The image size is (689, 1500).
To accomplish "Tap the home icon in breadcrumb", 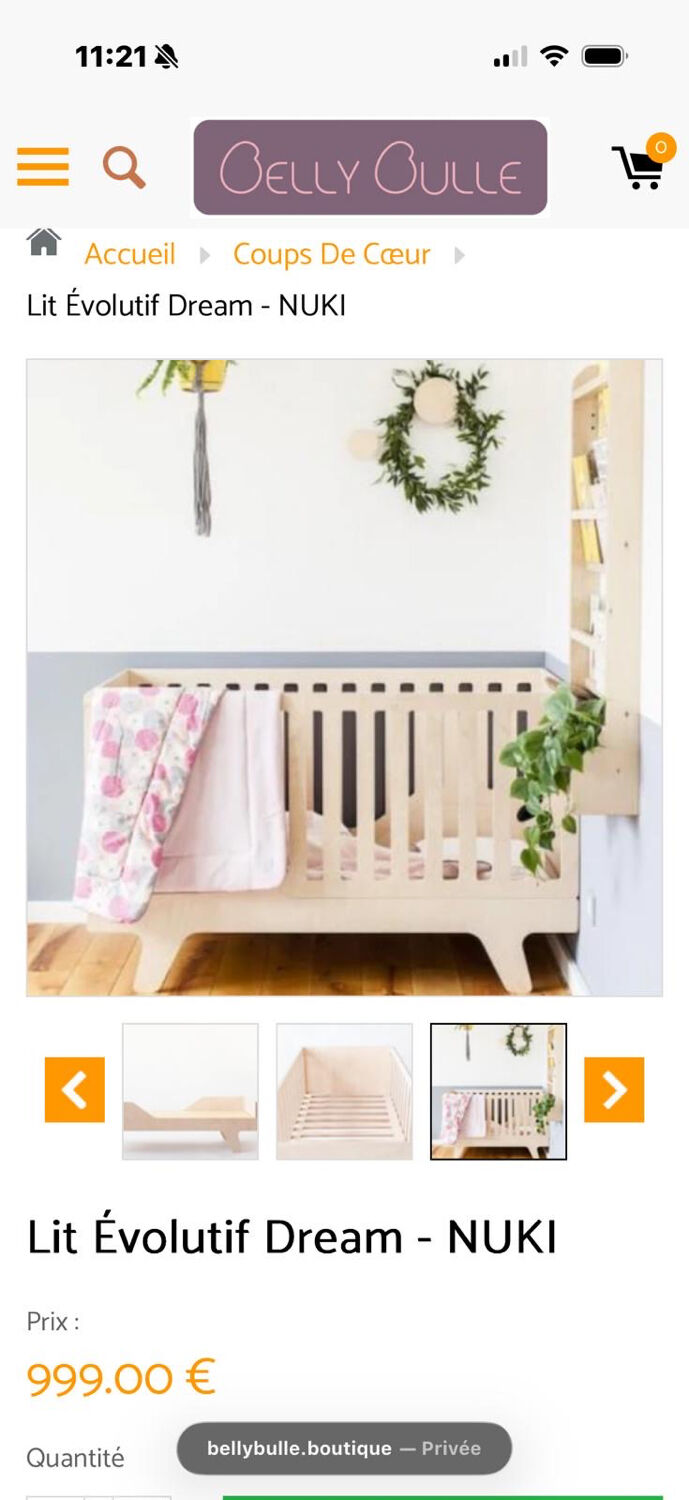I will 44,242.
